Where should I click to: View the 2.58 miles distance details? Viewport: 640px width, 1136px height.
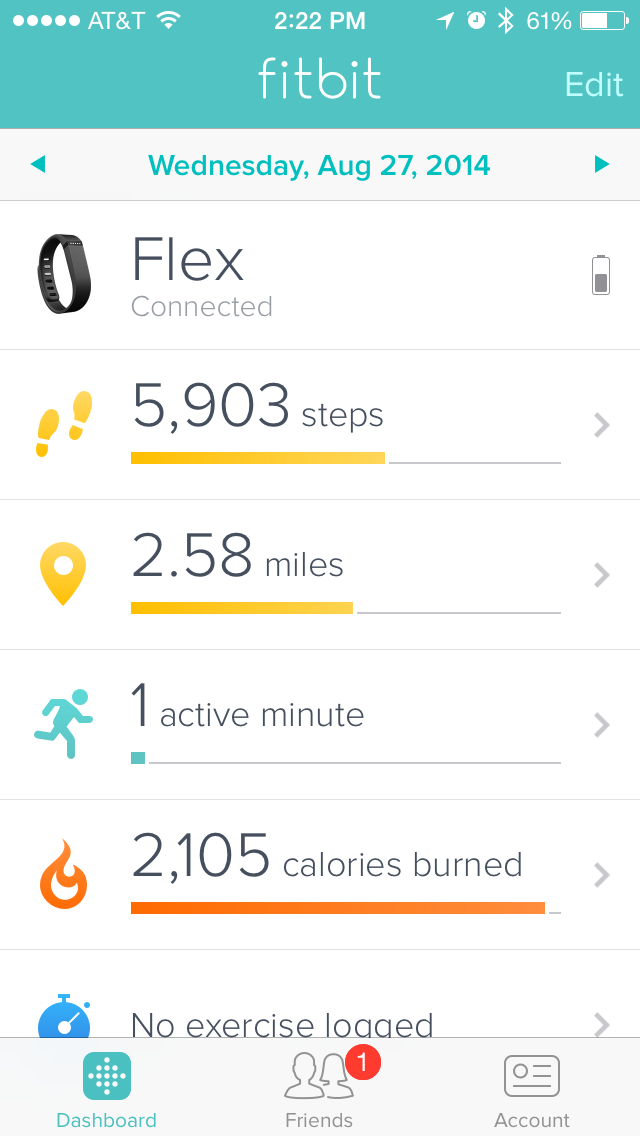(320, 575)
